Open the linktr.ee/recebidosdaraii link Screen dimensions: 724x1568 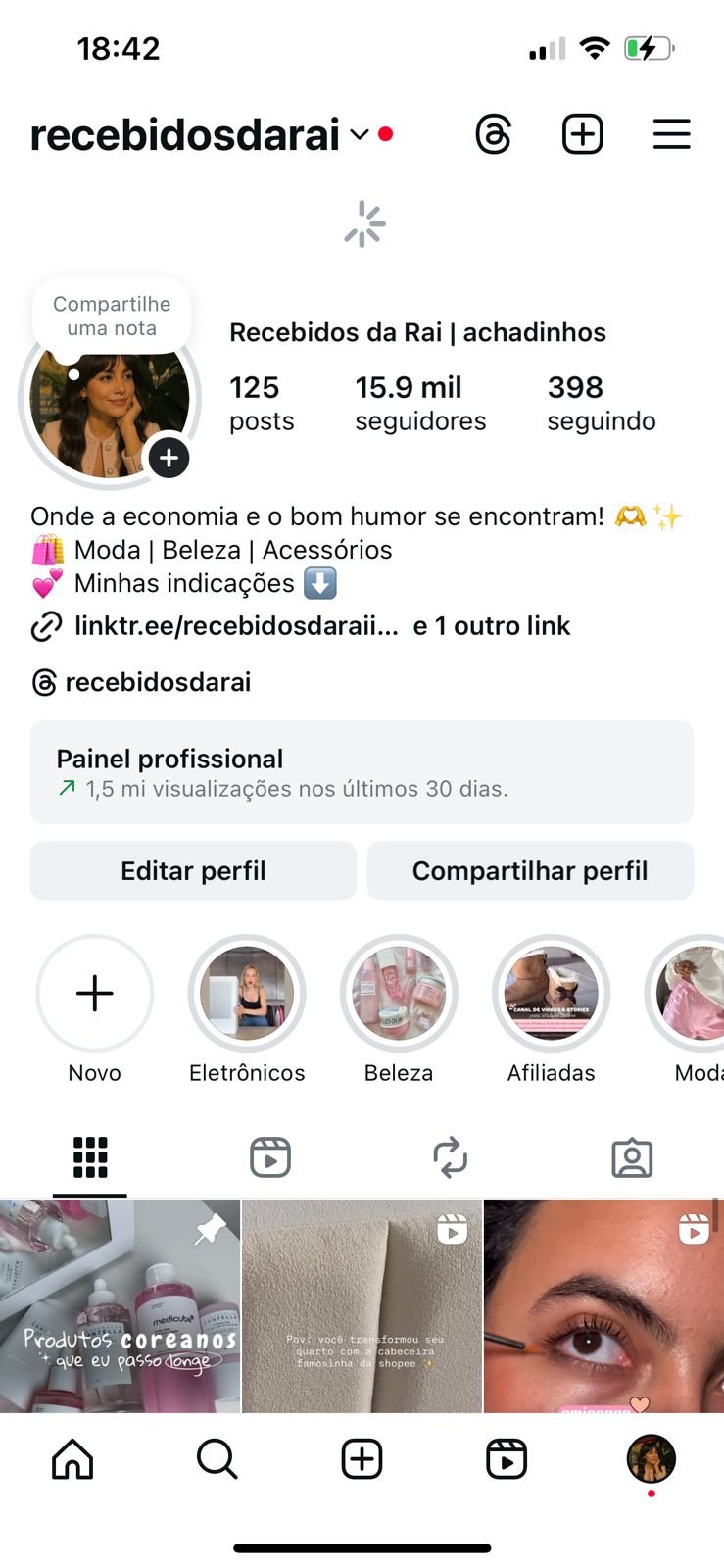point(236,626)
